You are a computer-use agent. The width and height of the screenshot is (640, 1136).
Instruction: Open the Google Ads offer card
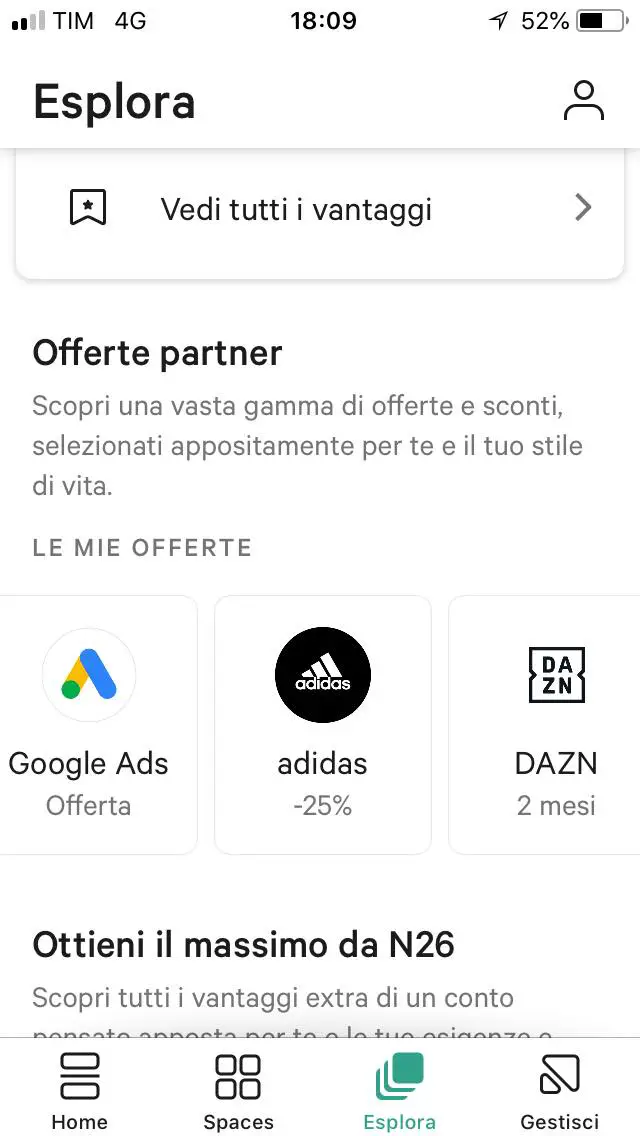tap(90, 724)
